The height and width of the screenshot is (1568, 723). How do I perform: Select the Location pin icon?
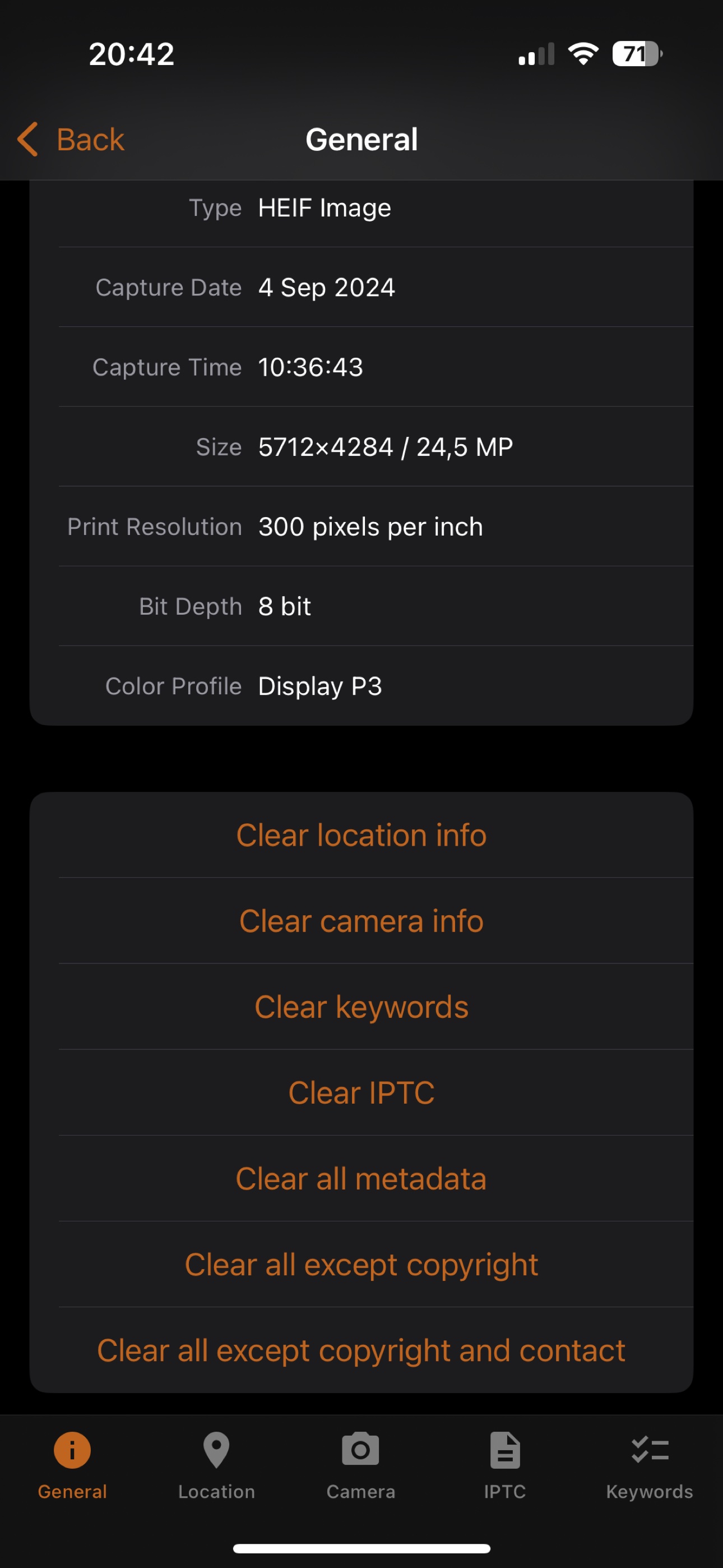[x=217, y=1449]
